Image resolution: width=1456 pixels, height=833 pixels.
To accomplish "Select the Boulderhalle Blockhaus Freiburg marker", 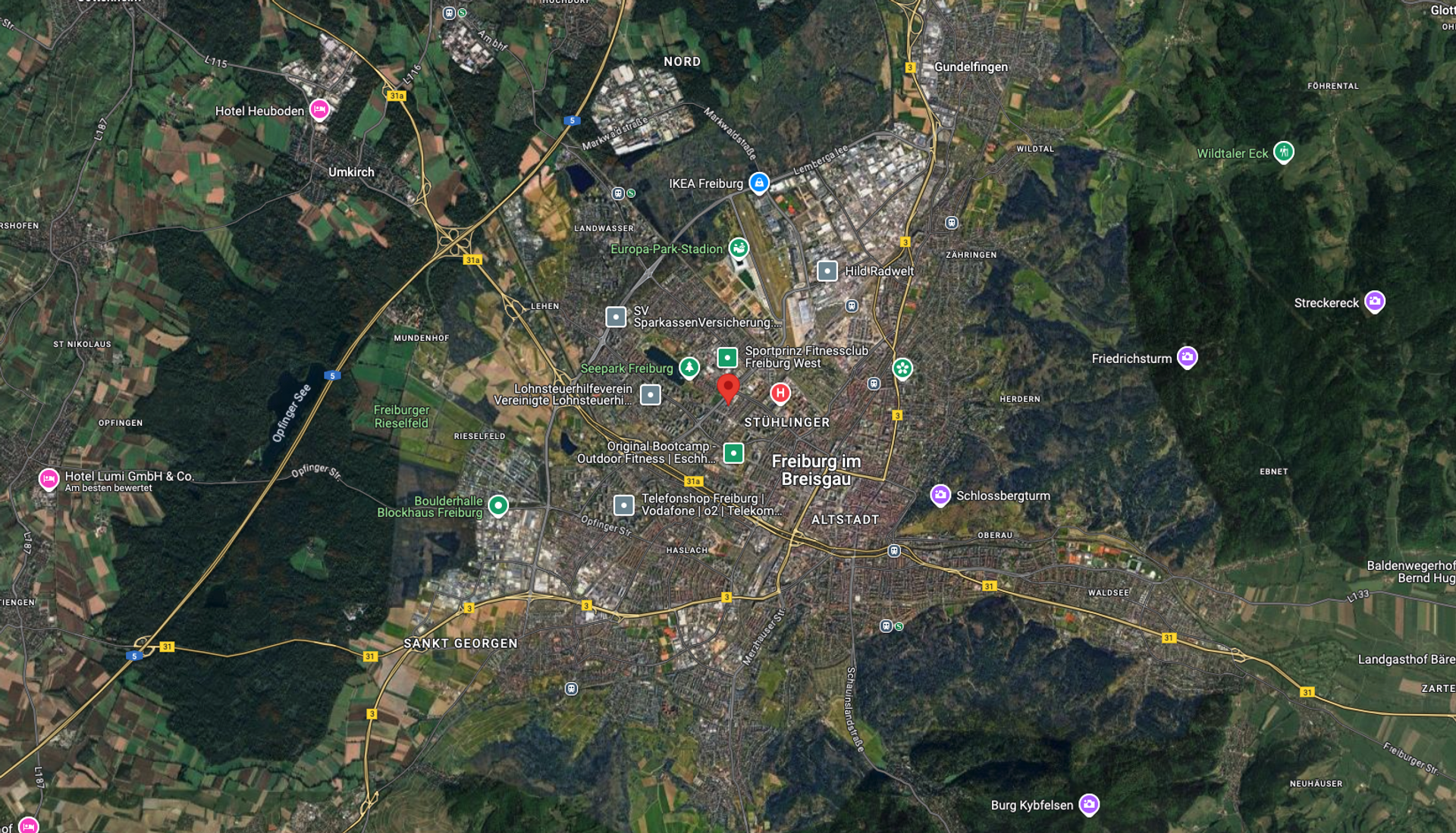I will [498, 505].
